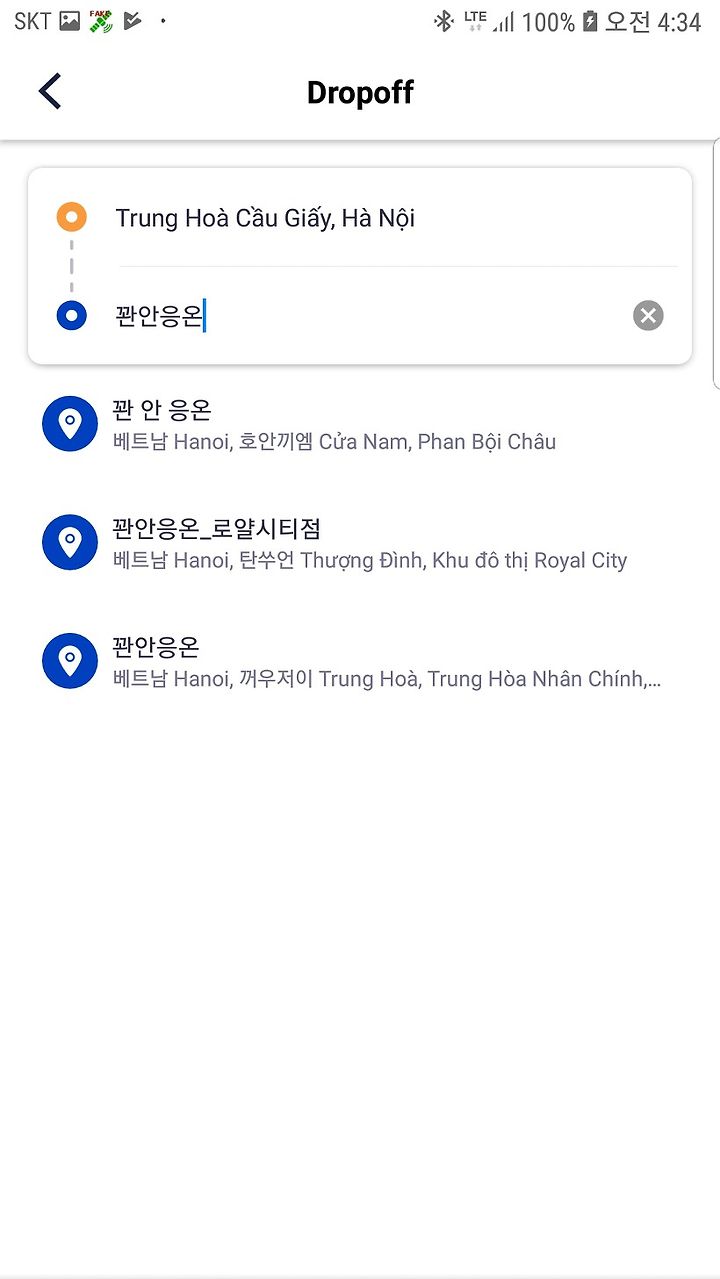
Task: Choose 꽌안응온_로얄시티점 in Royal City
Action: click(360, 543)
